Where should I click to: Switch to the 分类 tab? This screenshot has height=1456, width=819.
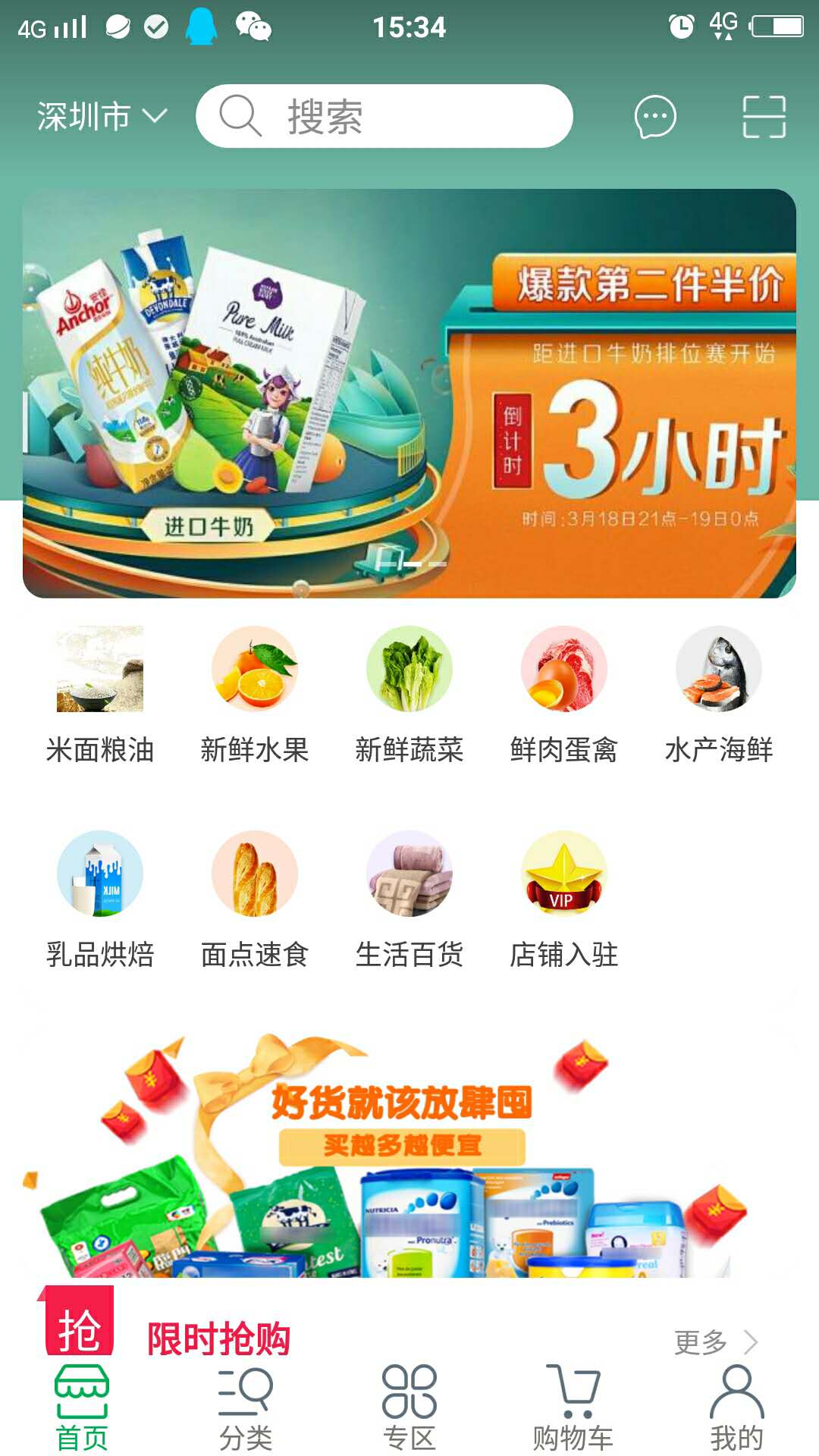point(246,1407)
